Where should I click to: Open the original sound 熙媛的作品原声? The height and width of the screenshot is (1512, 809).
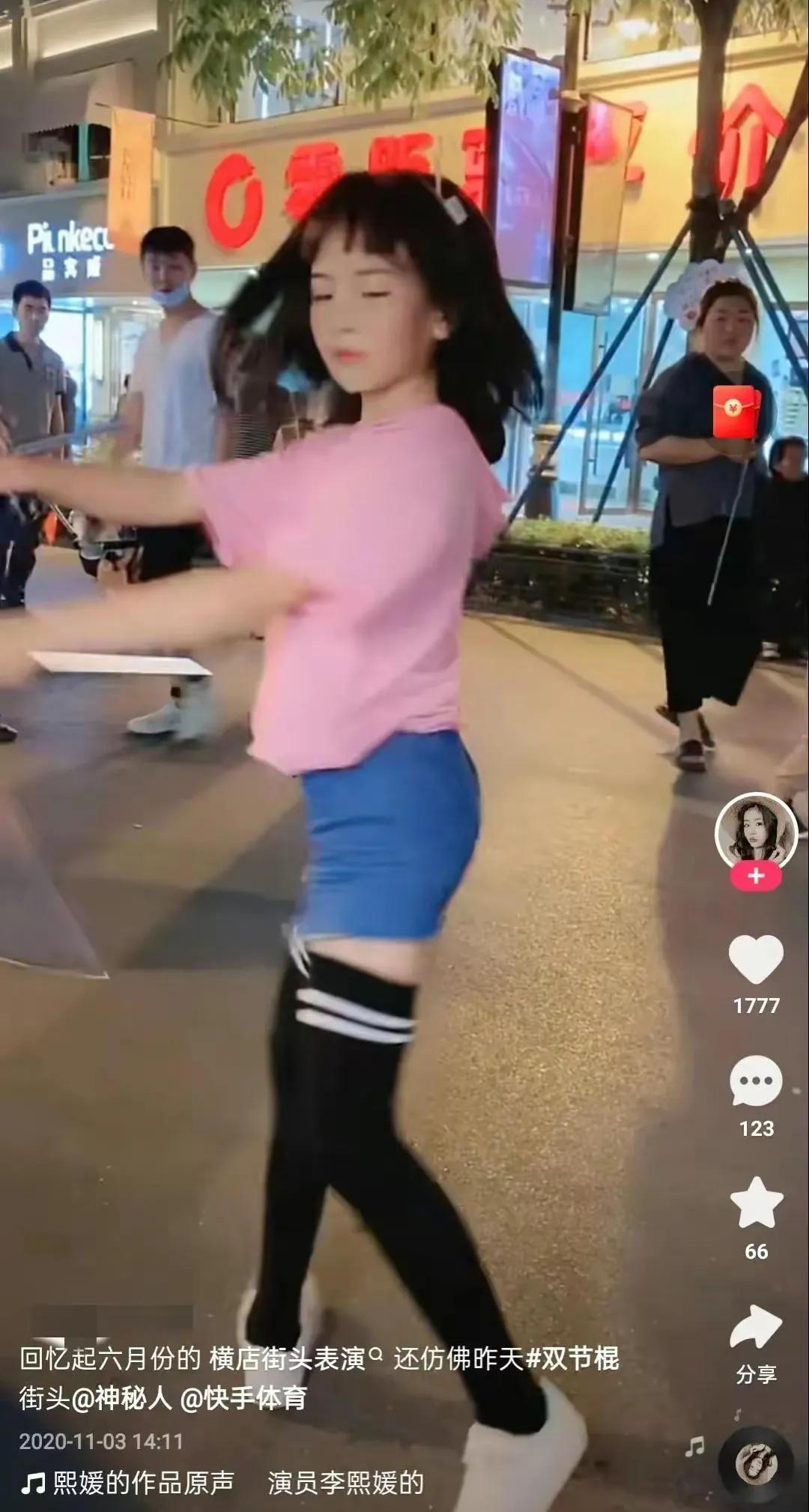click(142, 1482)
